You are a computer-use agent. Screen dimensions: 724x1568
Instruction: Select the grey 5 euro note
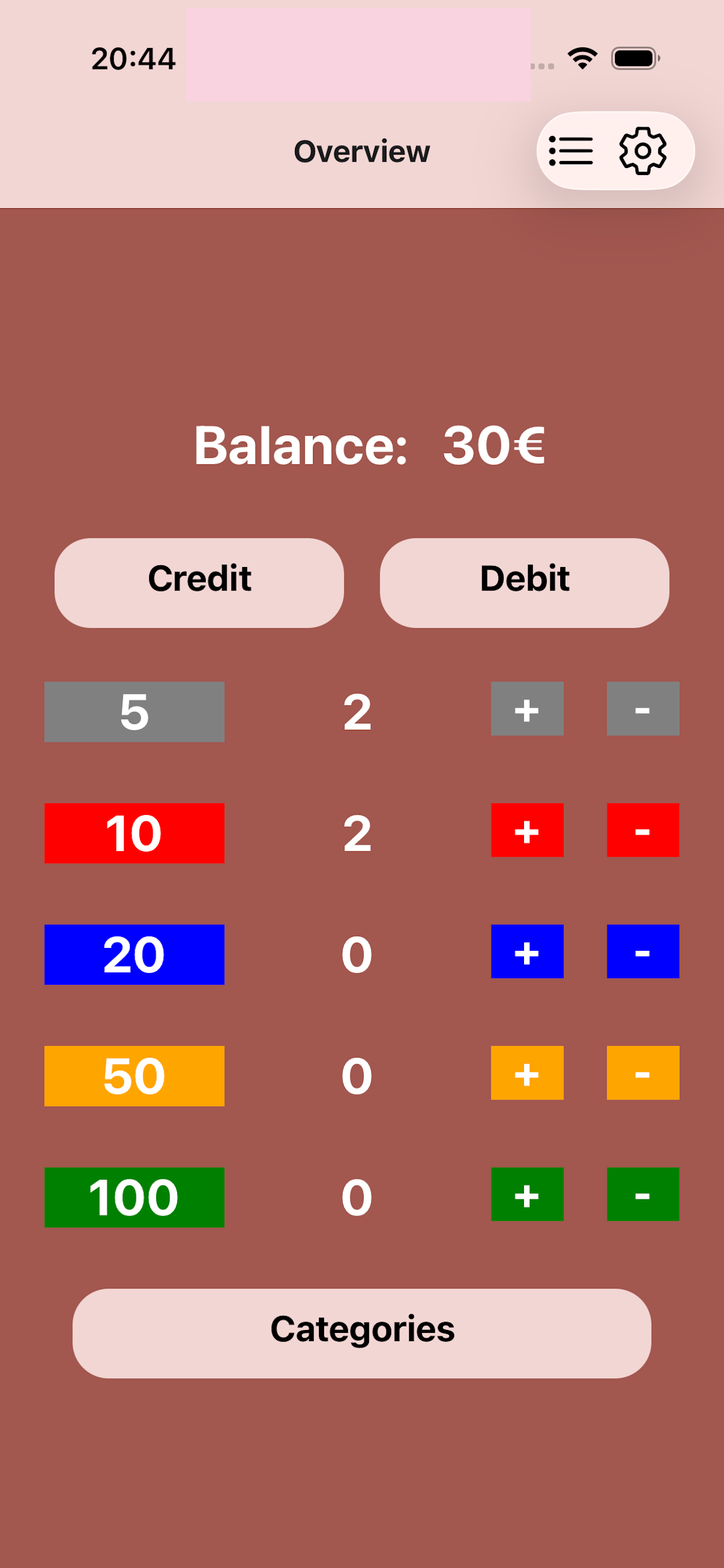[x=134, y=712]
